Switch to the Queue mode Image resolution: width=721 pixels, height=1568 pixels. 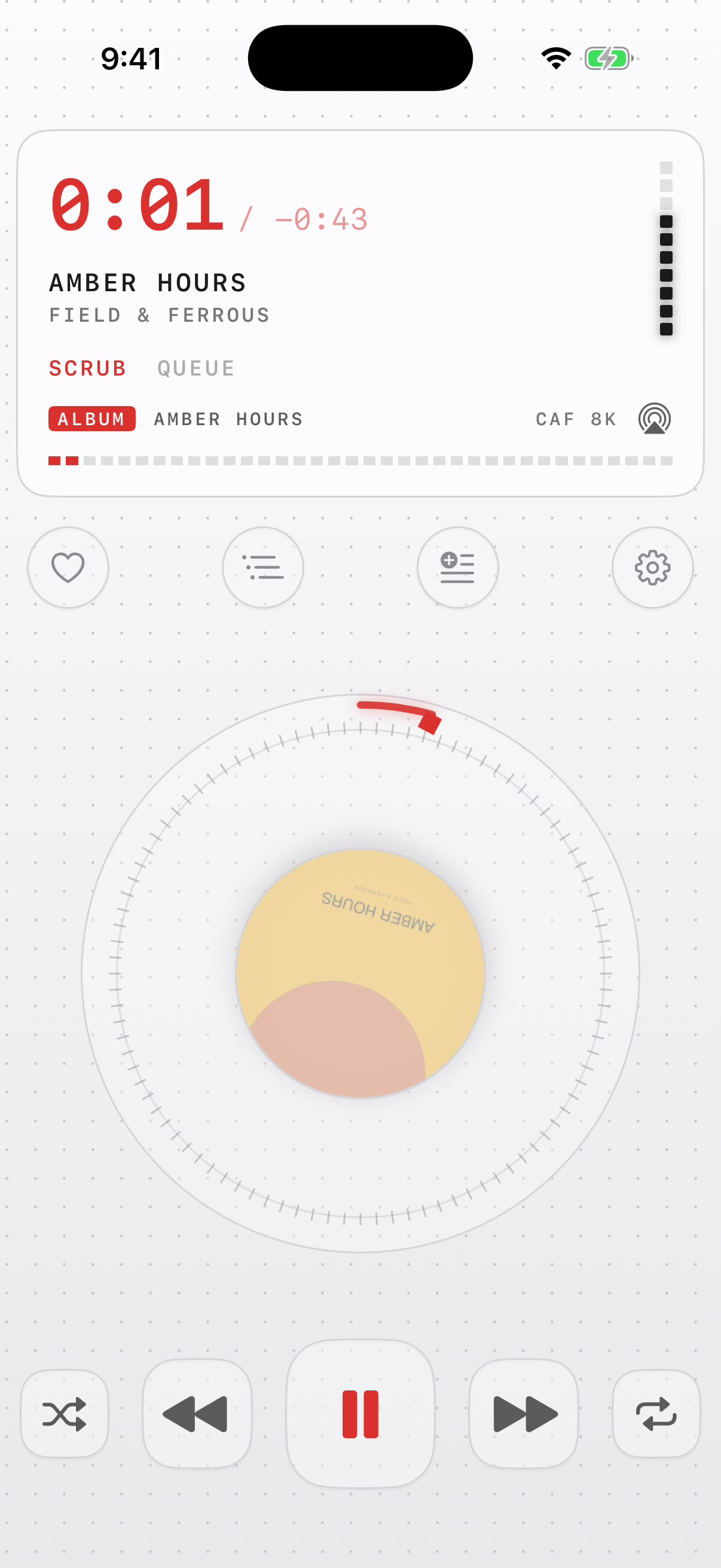pos(196,368)
